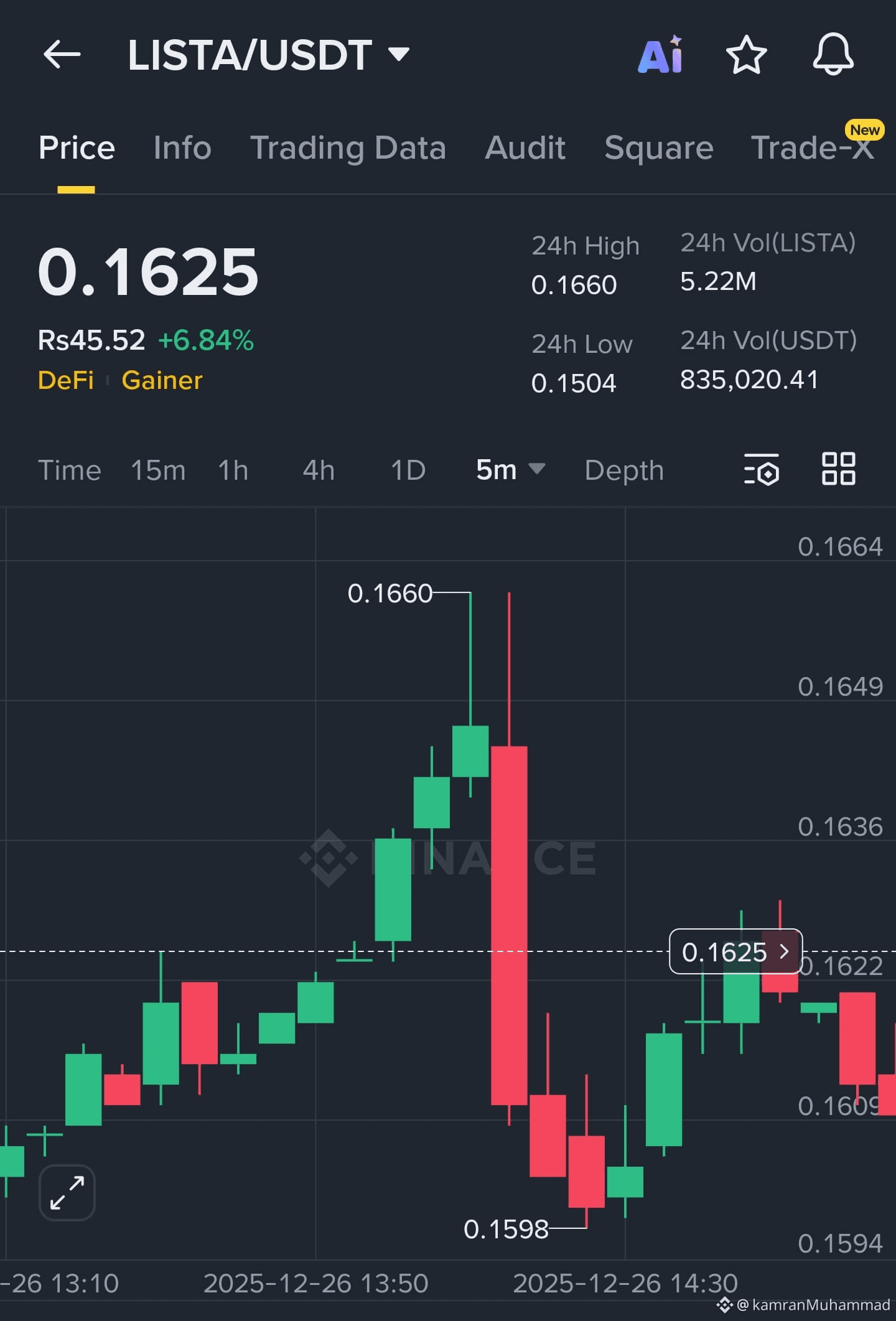Switch to the Info tab
This screenshot has width=896, height=1321.
tap(182, 148)
